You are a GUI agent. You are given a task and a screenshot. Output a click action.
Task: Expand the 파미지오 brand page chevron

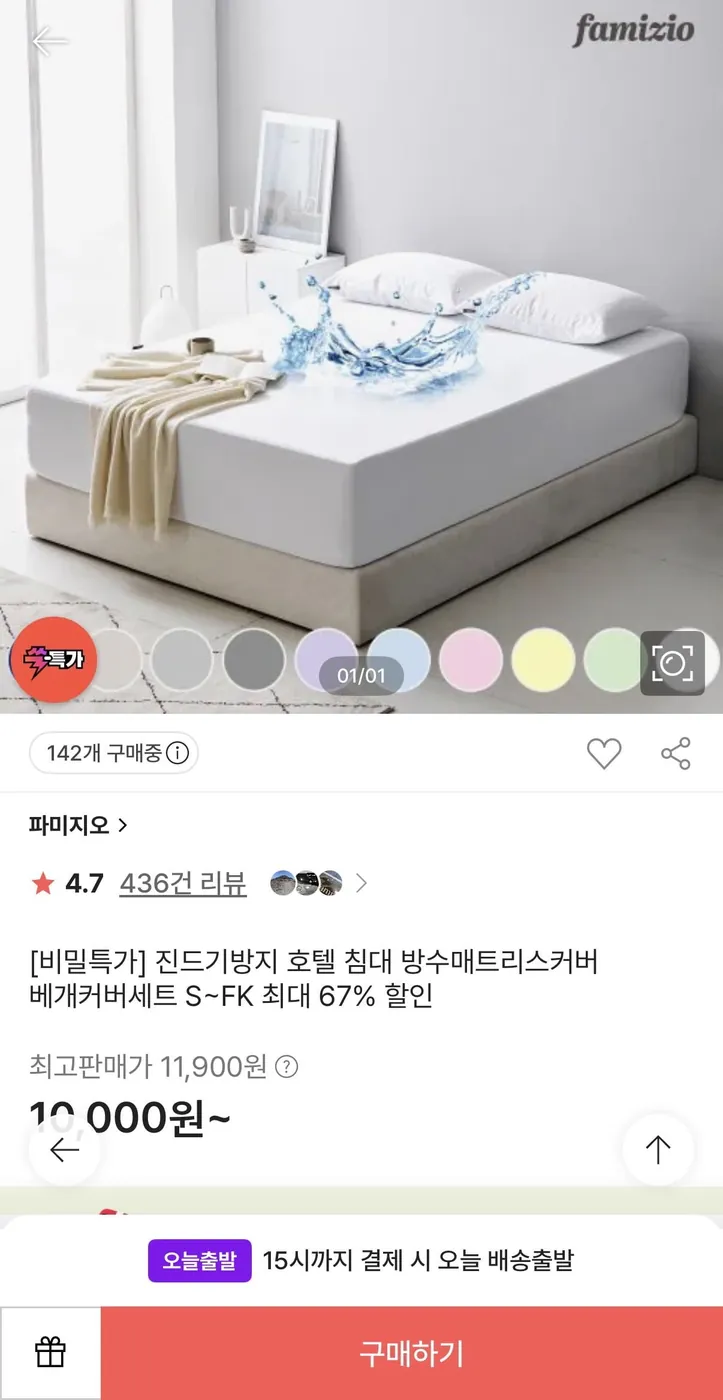[x=122, y=825]
